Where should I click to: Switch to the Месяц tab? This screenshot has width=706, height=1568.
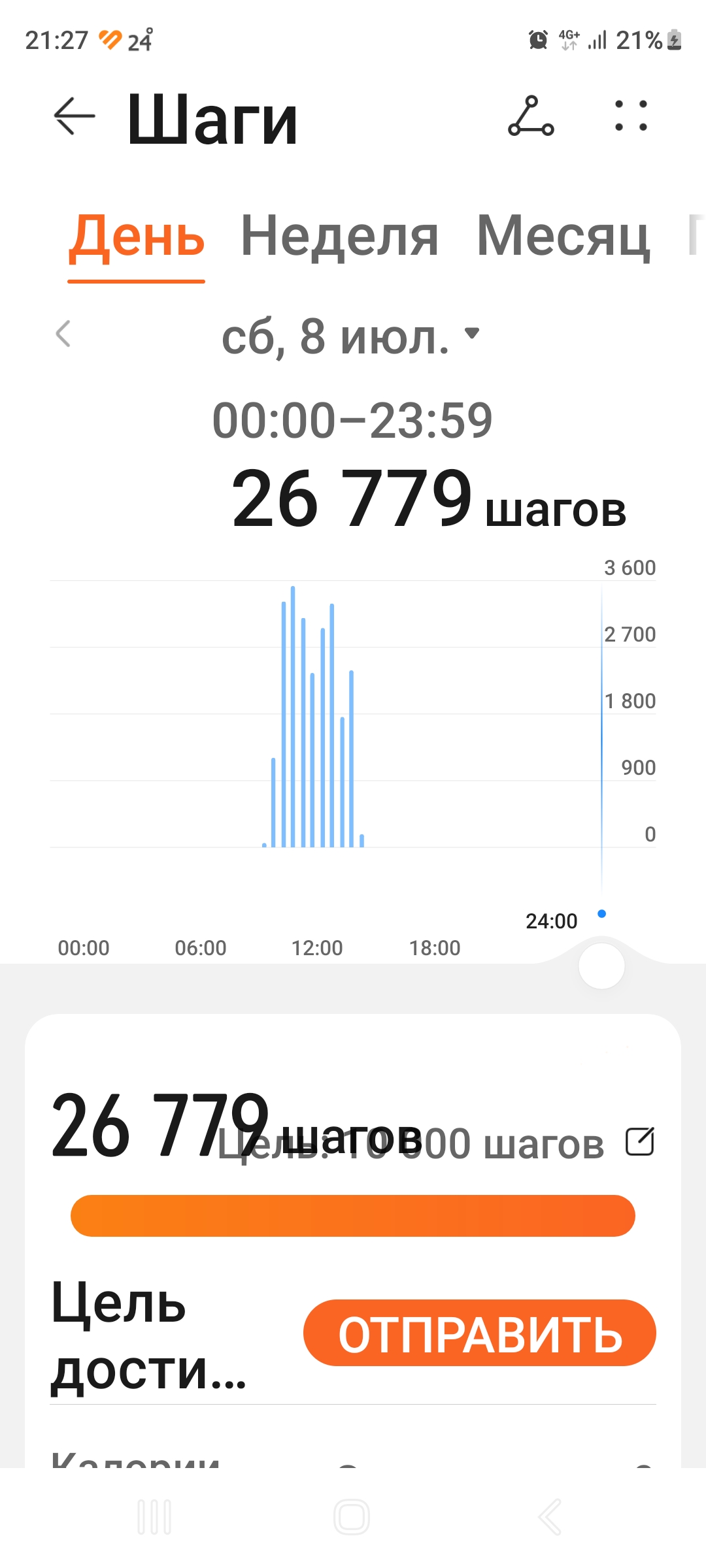click(x=563, y=237)
